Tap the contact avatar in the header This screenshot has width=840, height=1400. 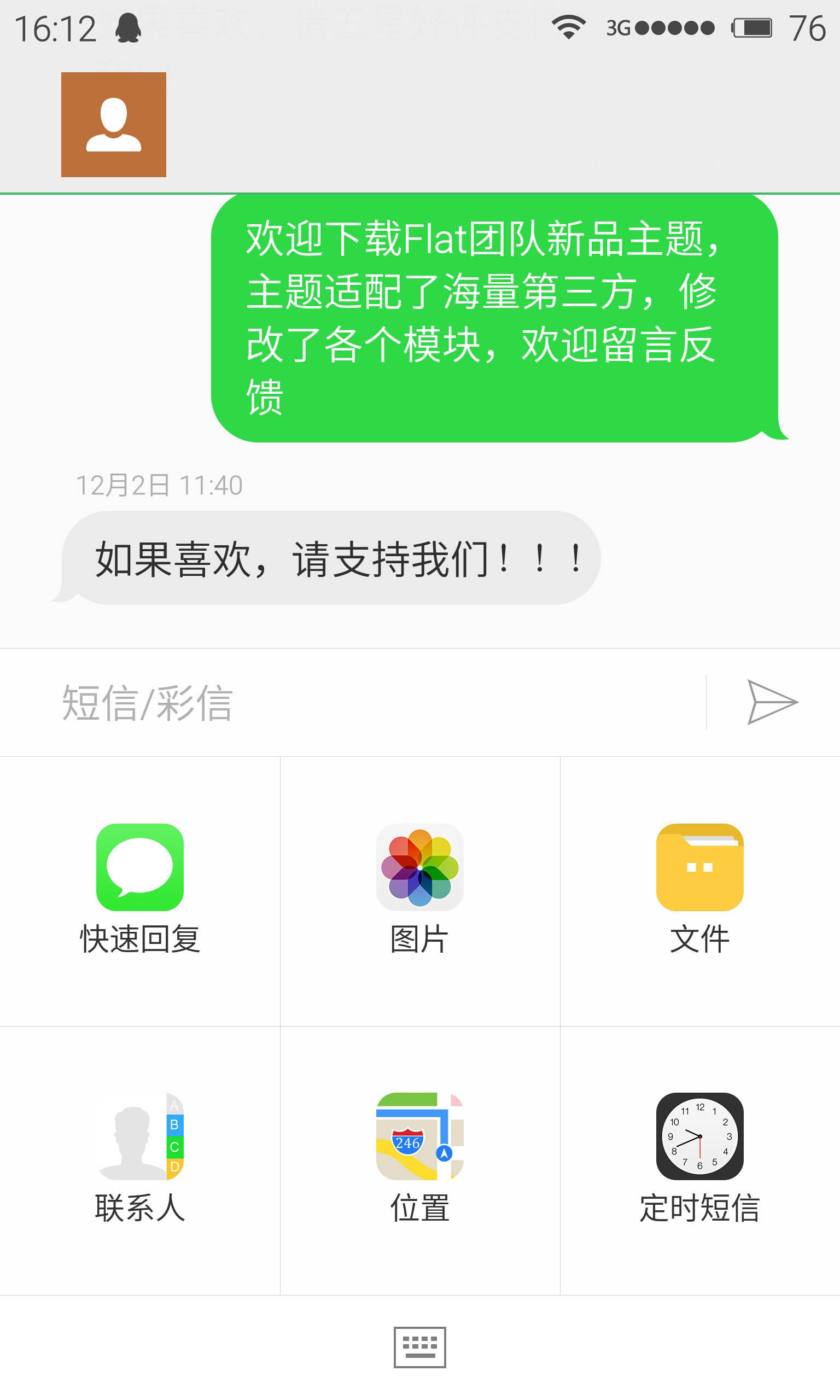click(114, 125)
